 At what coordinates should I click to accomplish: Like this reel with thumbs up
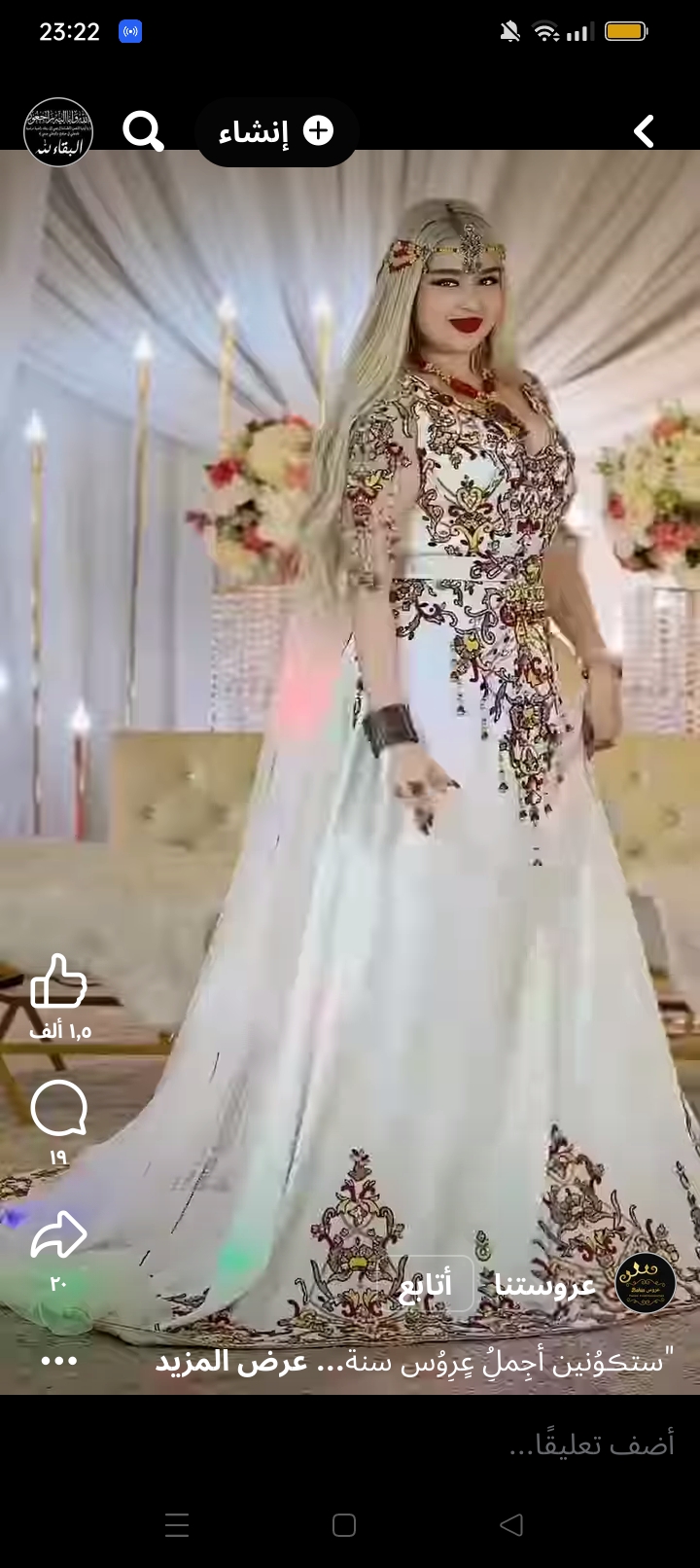tap(59, 980)
